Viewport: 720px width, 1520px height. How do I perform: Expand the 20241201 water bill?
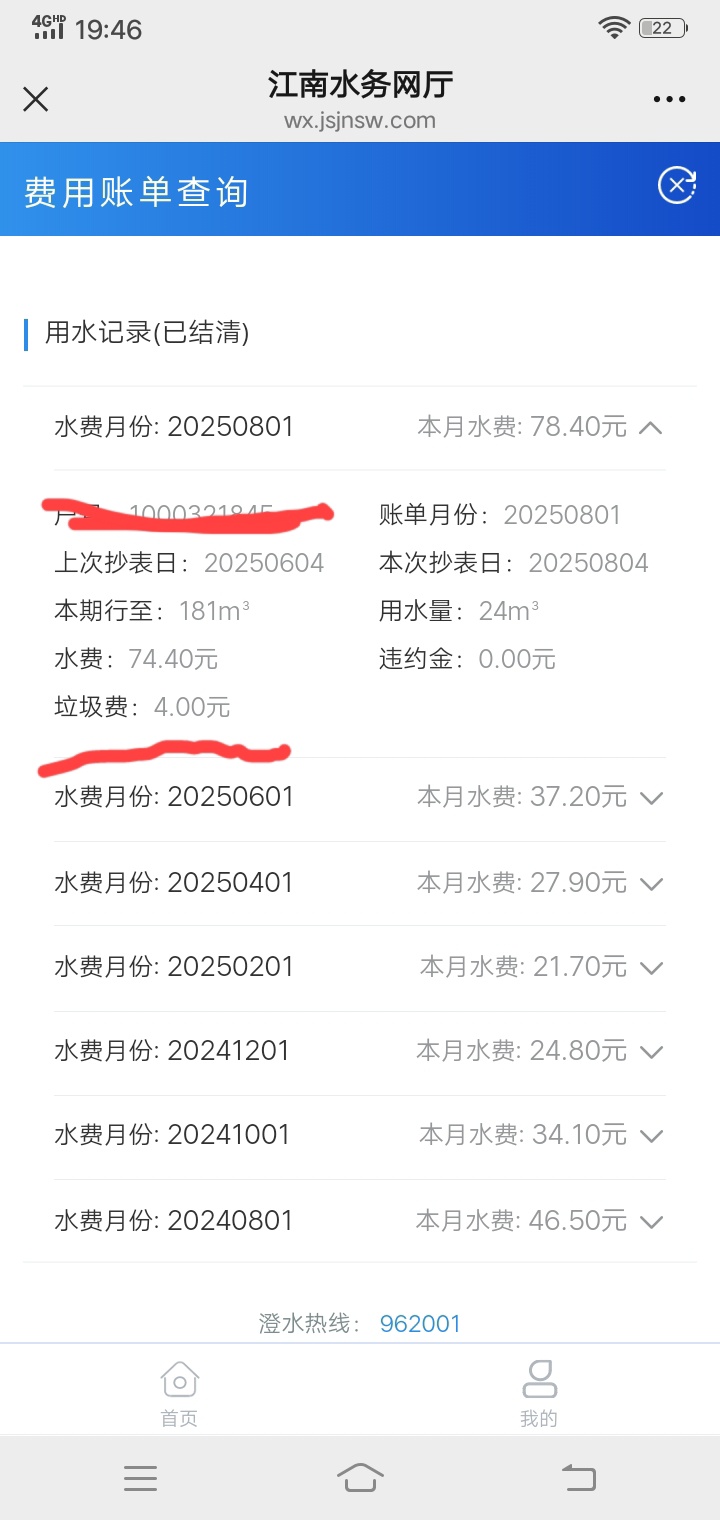pyautogui.click(x=651, y=1052)
